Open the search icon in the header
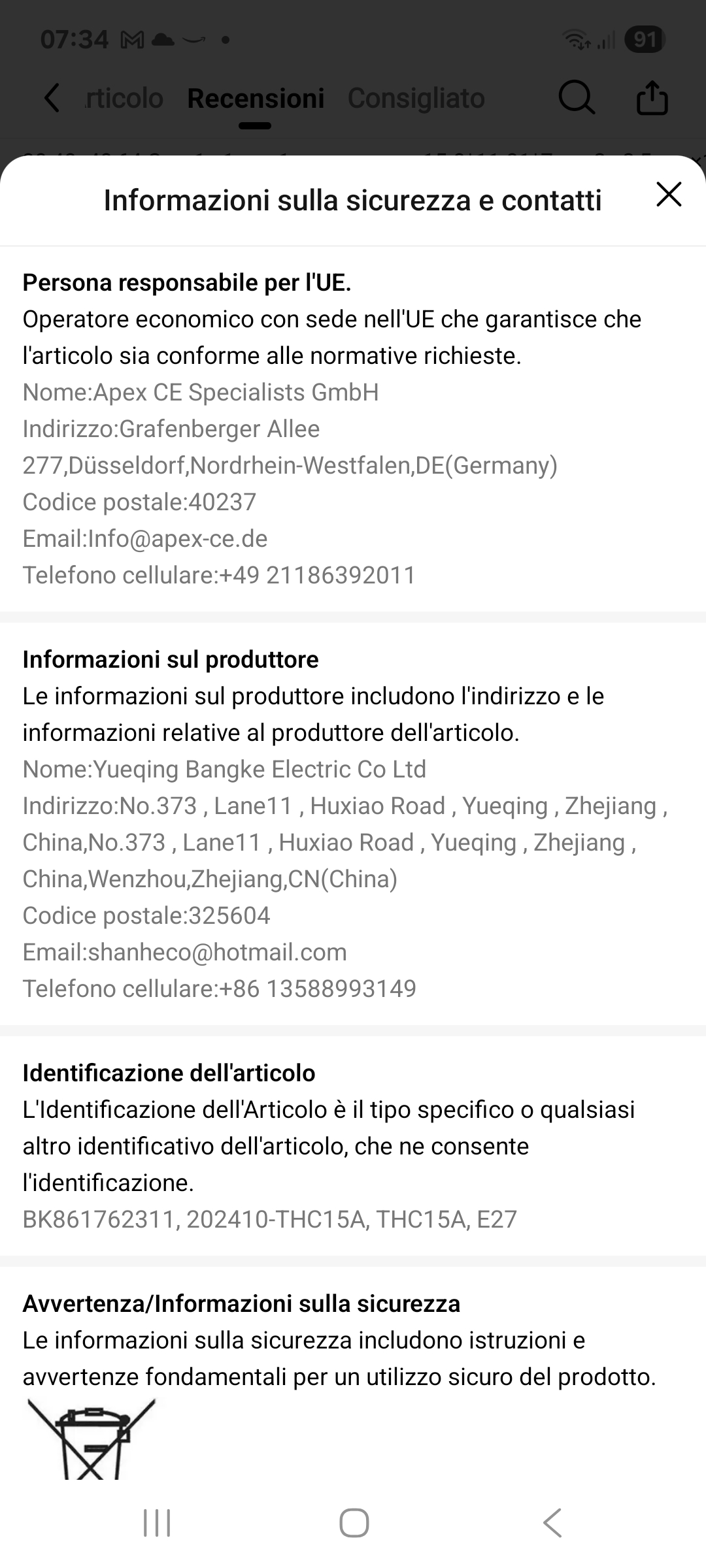This screenshot has height=1568, width=706. (577, 98)
